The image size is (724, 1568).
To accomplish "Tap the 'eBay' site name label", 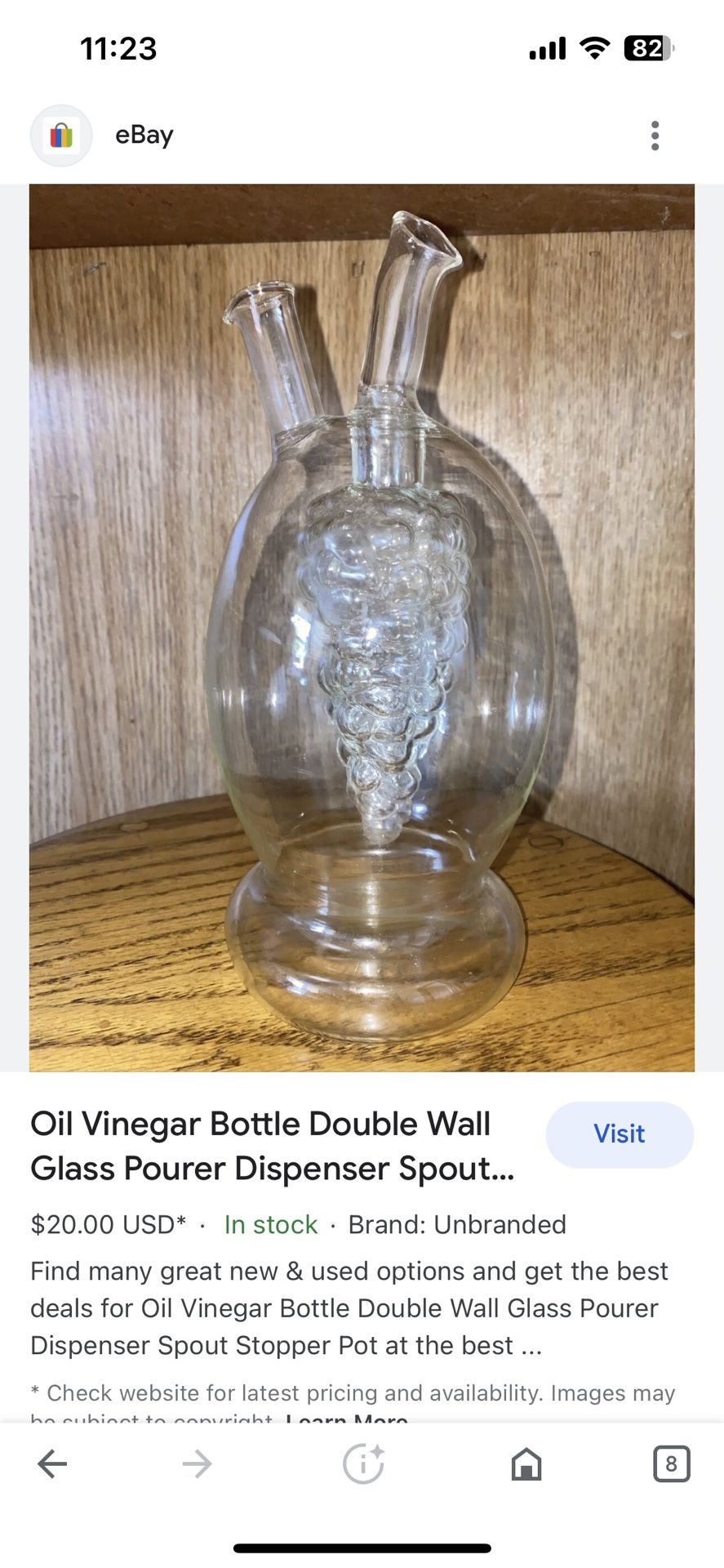I will (142, 134).
